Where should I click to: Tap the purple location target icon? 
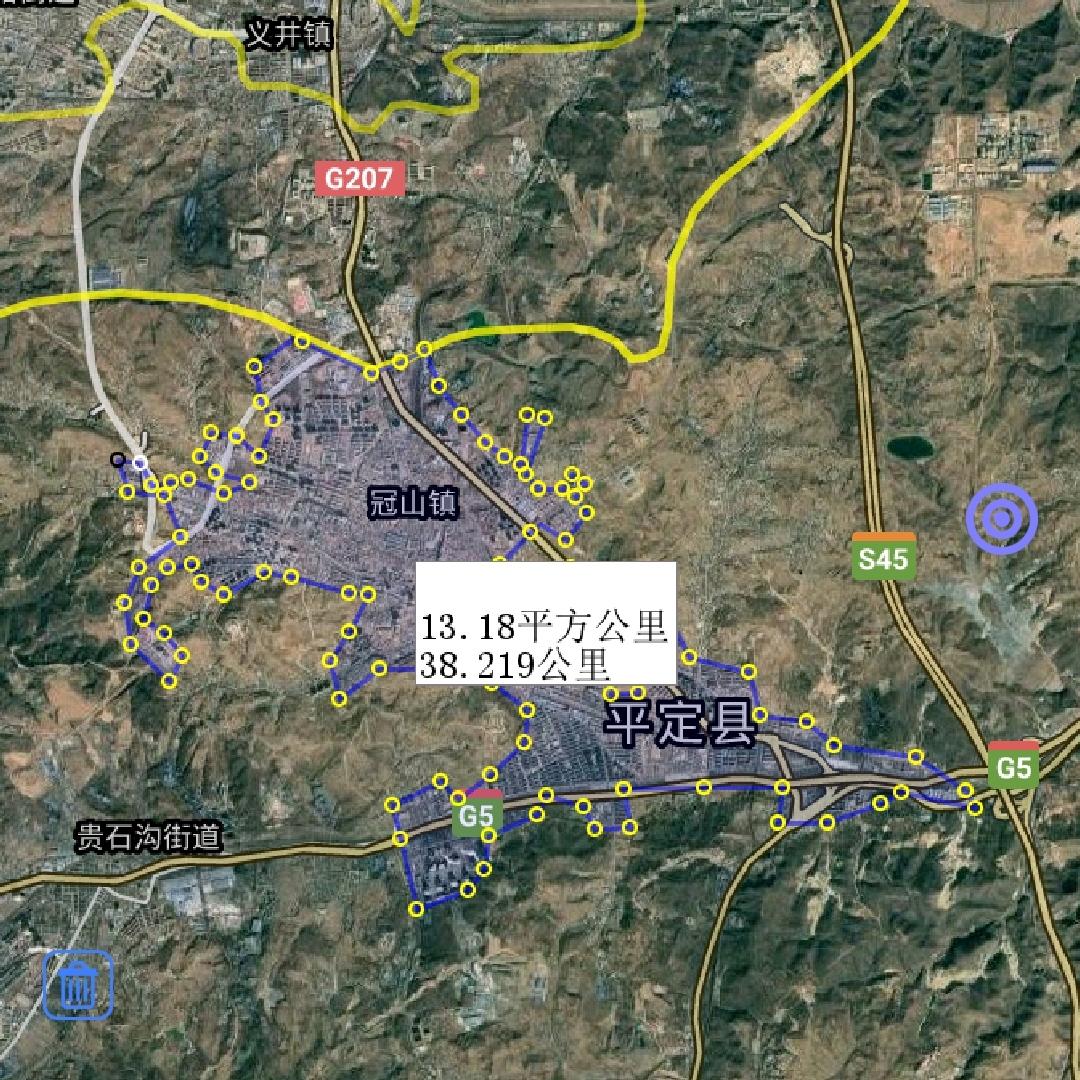(1001, 518)
